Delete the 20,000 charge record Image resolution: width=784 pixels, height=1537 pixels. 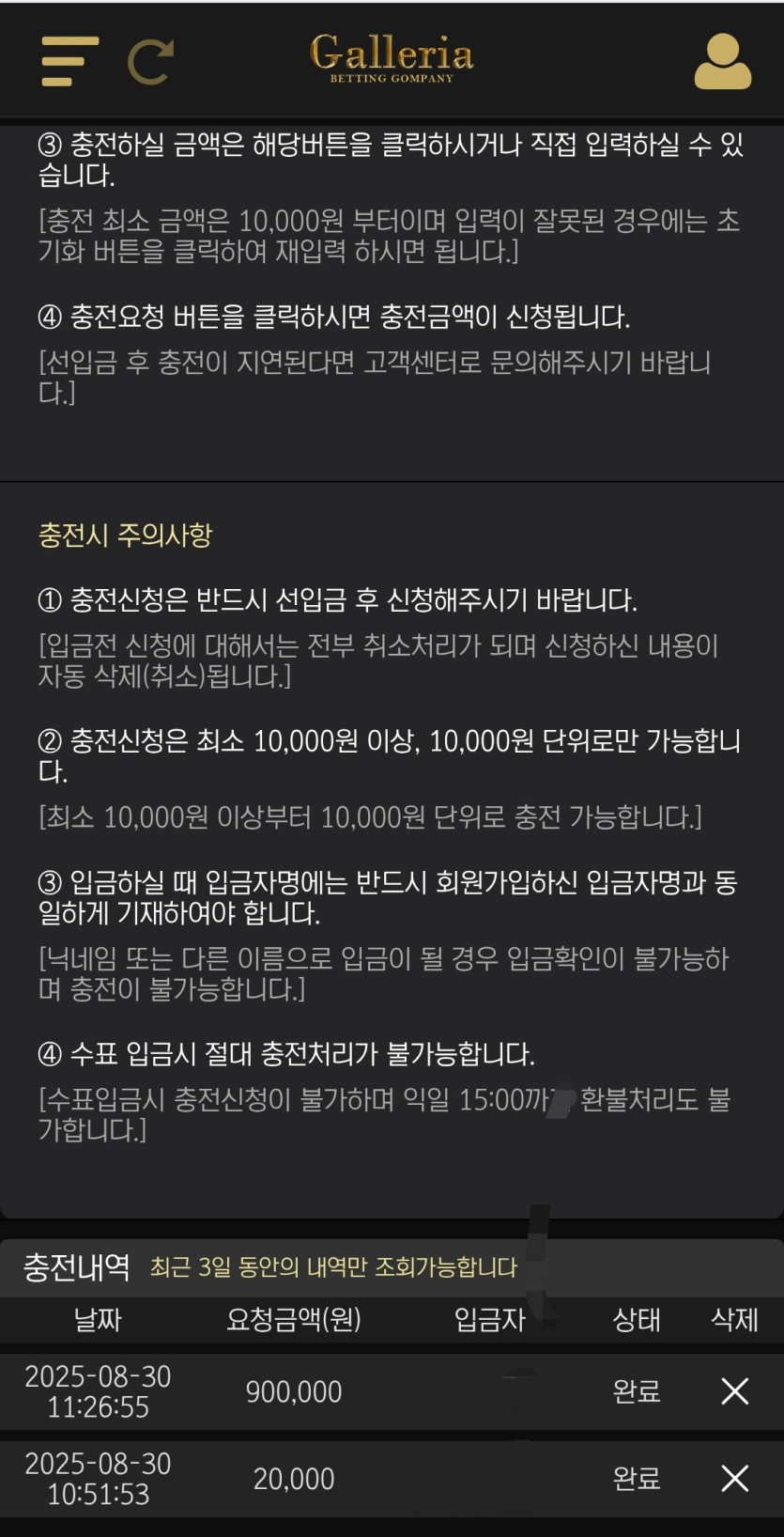(x=734, y=1478)
